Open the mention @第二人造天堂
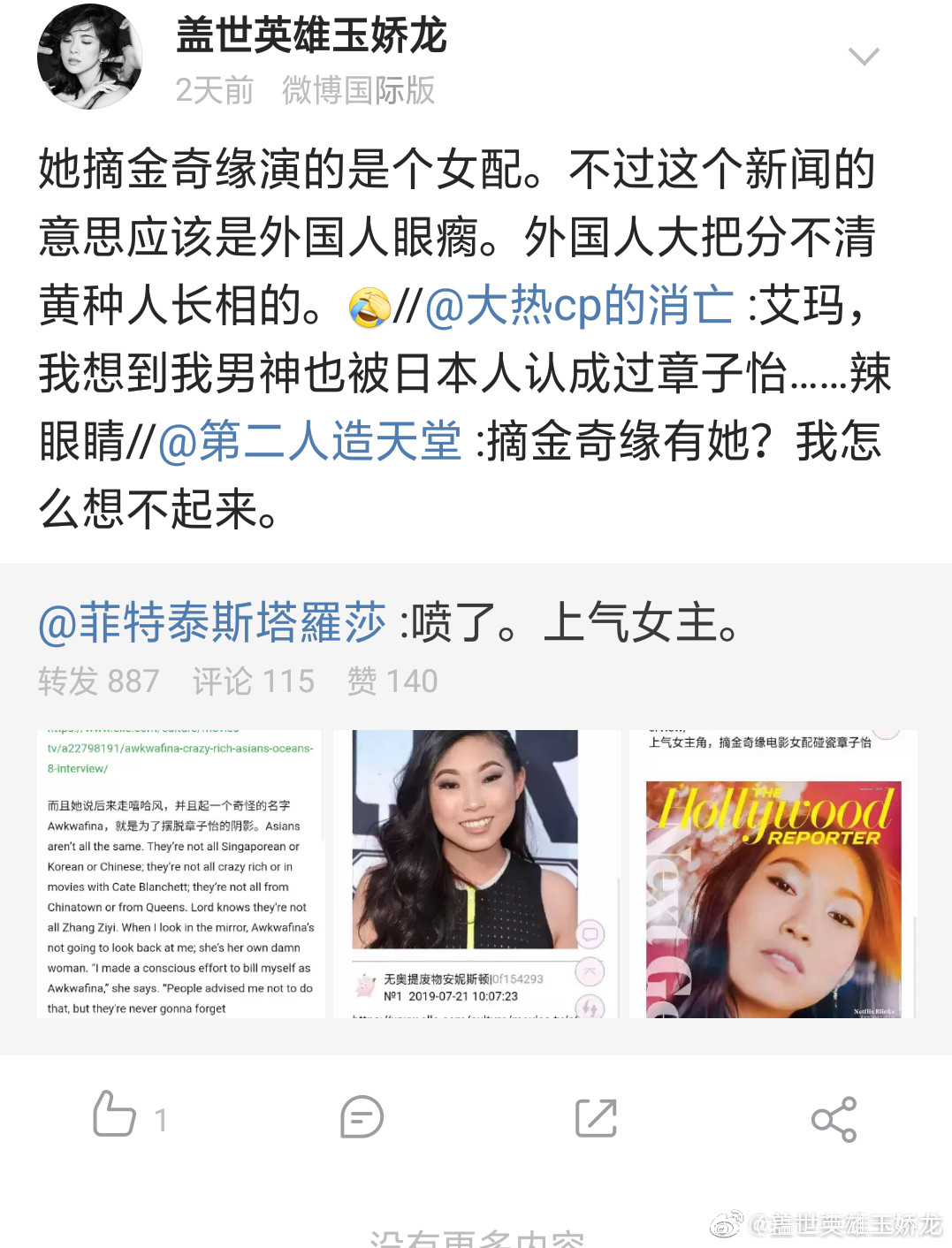 pyautogui.click(x=309, y=441)
